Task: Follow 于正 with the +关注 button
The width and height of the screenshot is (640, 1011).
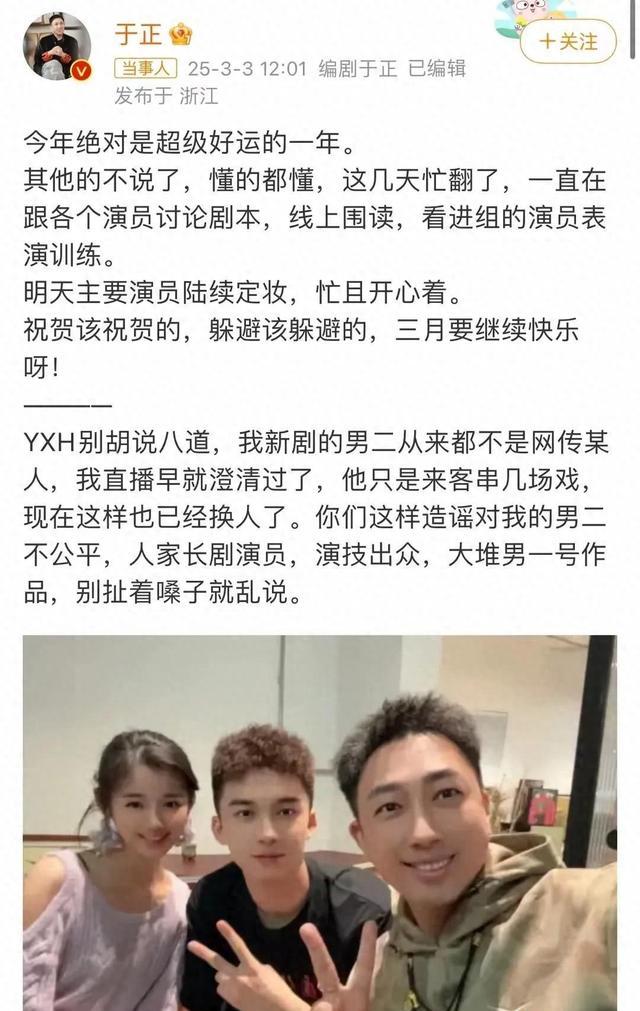Action: point(568,42)
